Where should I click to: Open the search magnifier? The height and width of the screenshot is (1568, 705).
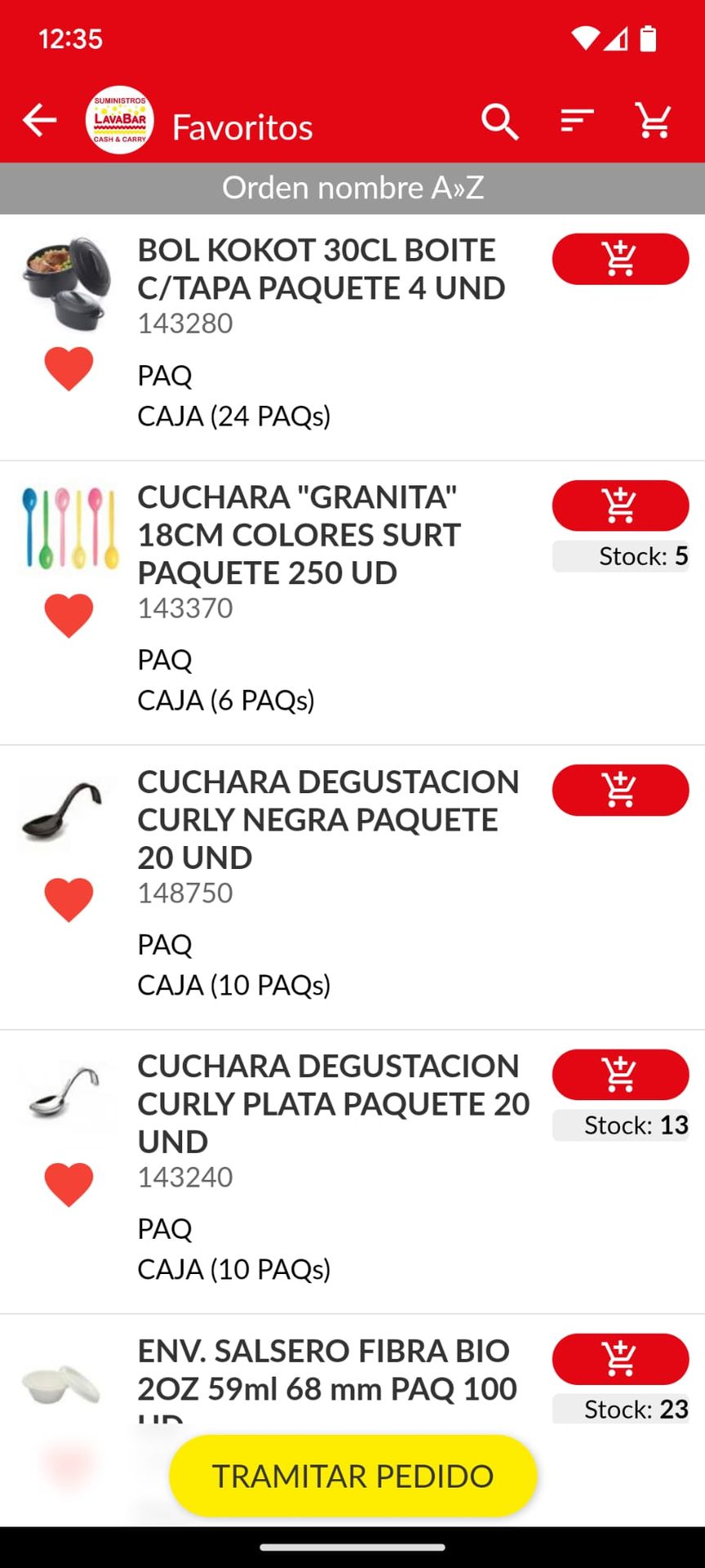pos(499,122)
